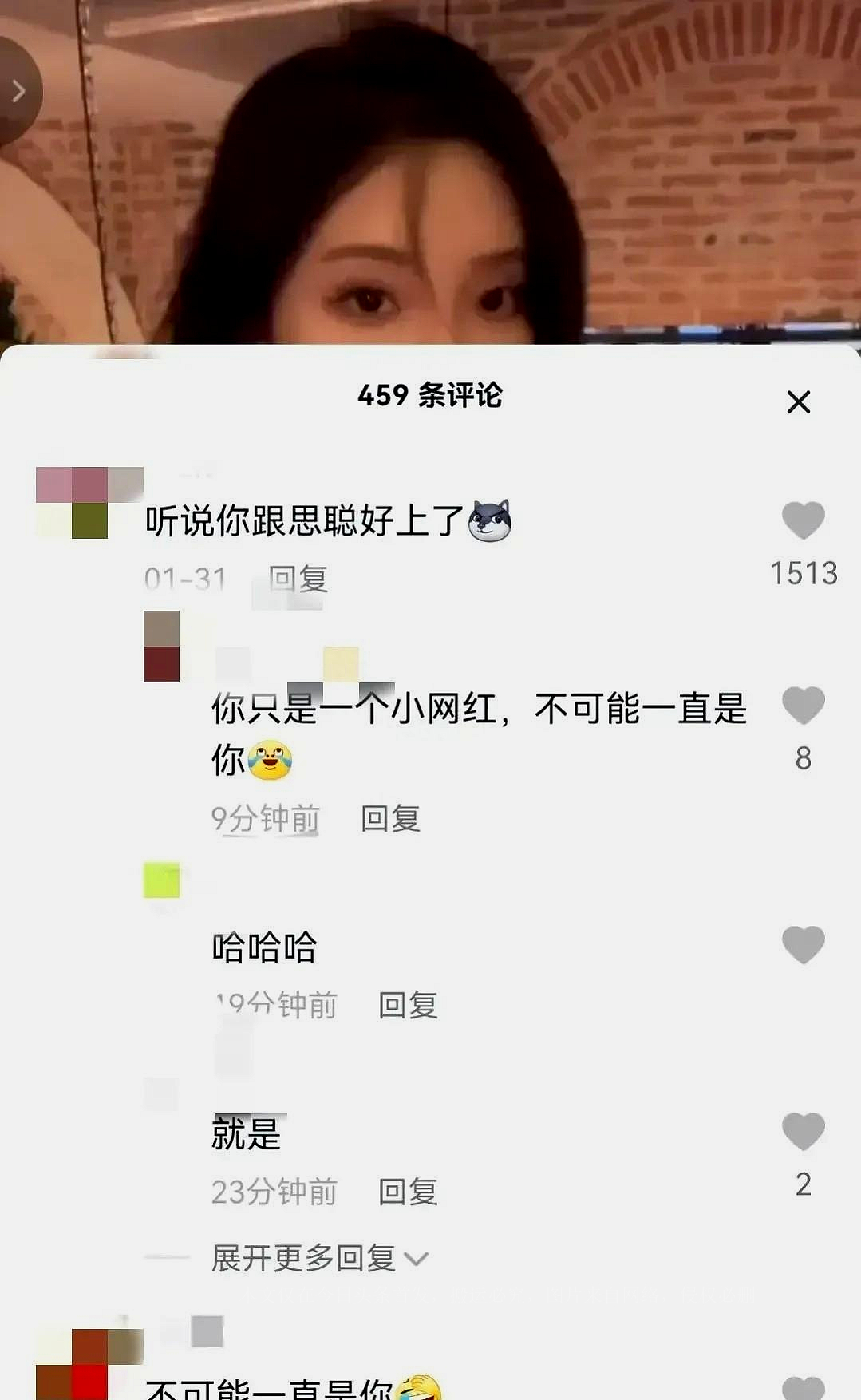Like the comment 听说你跟思聪好上了
The height and width of the screenshot is (1400, 861).
(x=803, y=521)
